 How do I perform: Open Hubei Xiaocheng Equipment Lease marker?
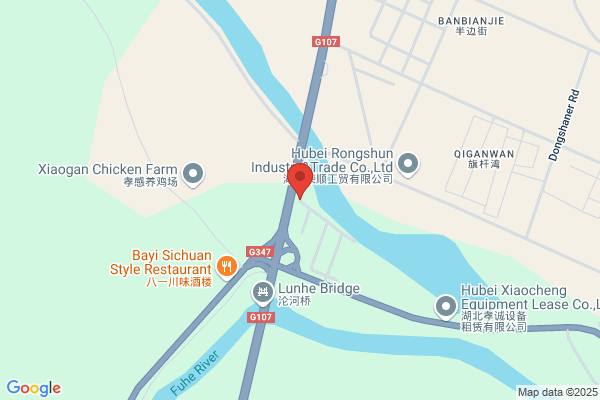pos(446,307)
